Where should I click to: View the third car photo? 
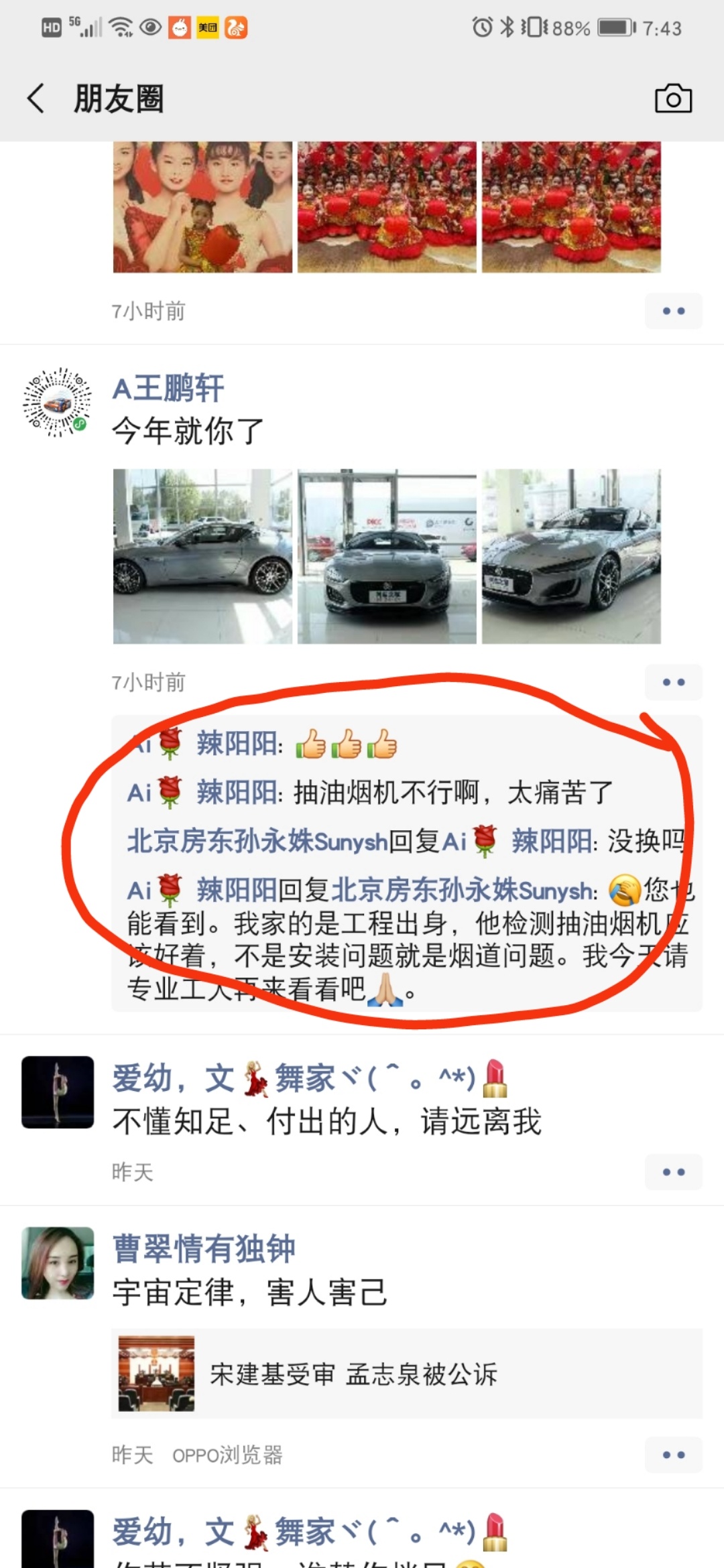click(x=571, y=556)
